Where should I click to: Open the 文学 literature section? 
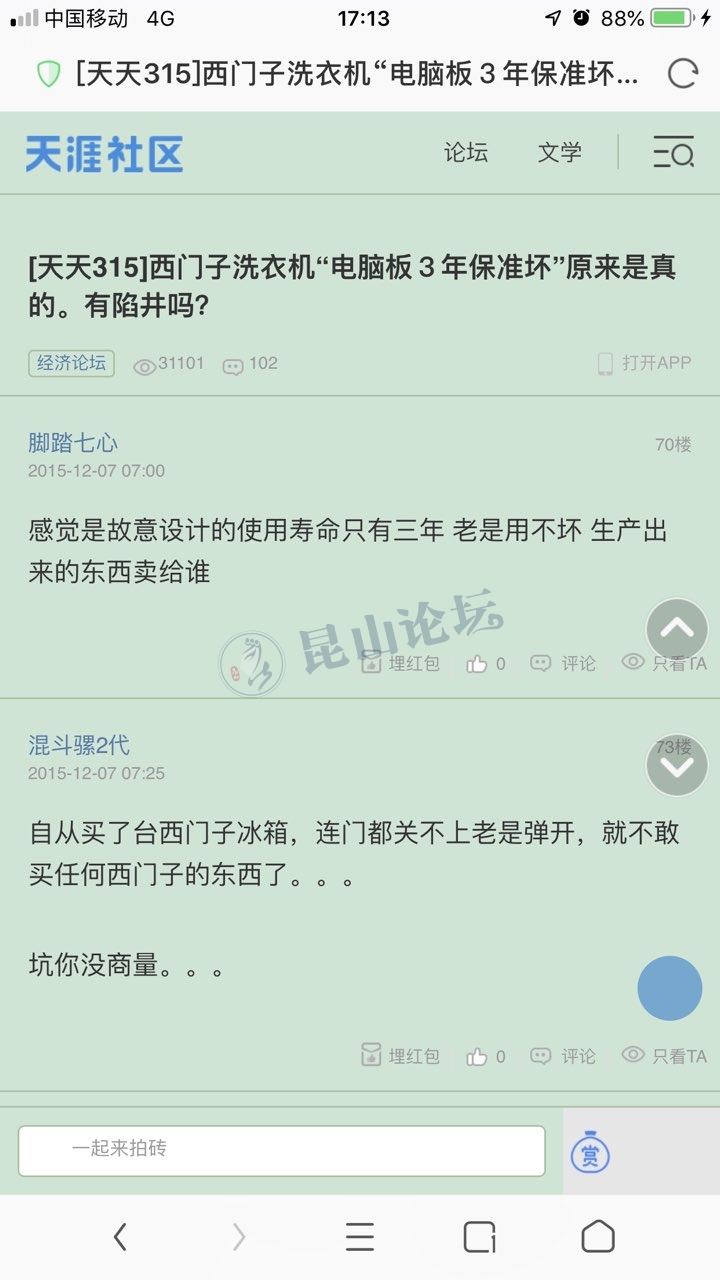pos(559,152)
